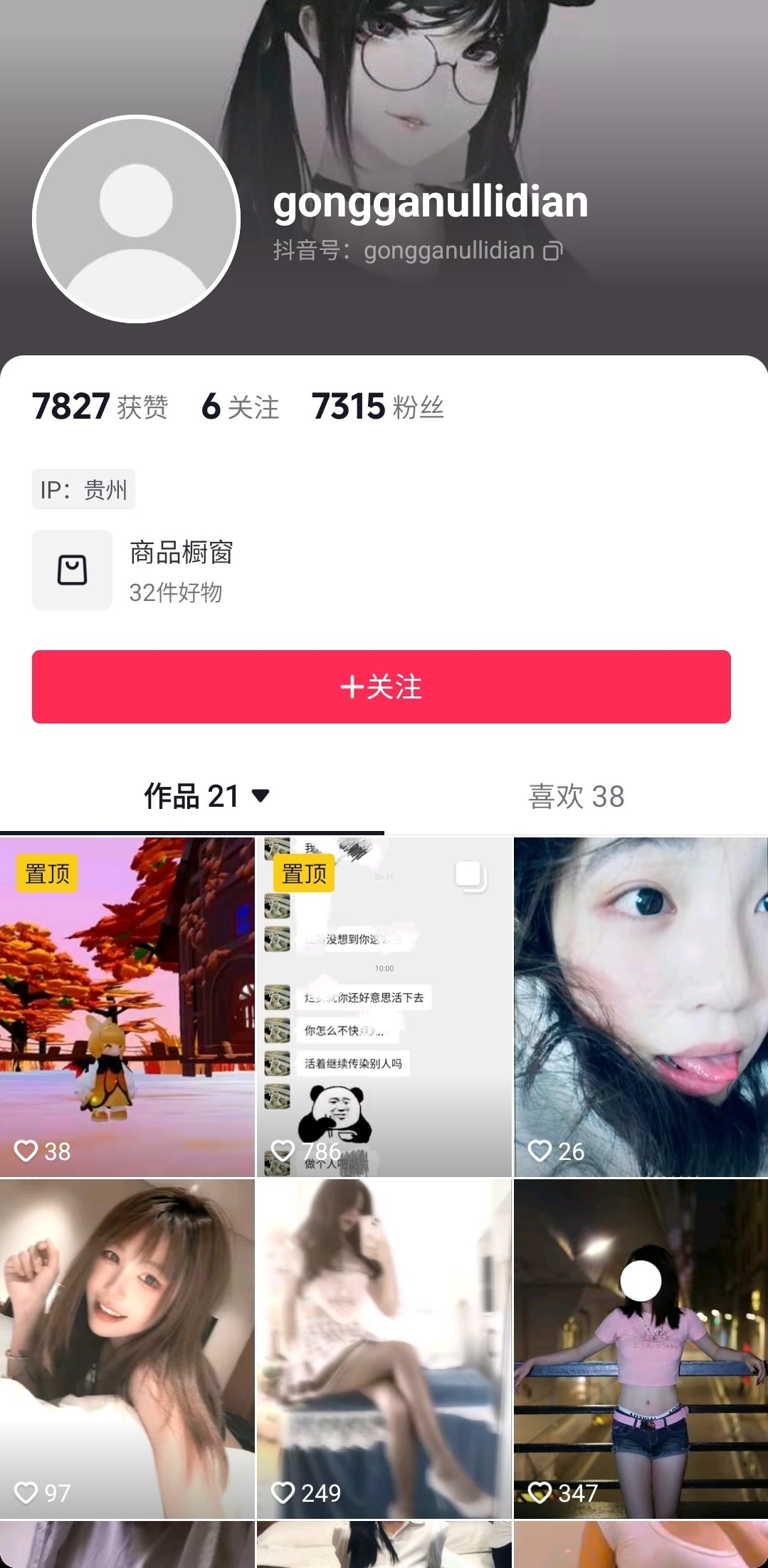Screen dimensions: 768x1568
Task: Open the video with 26 likes
Action: [641, 1005]
